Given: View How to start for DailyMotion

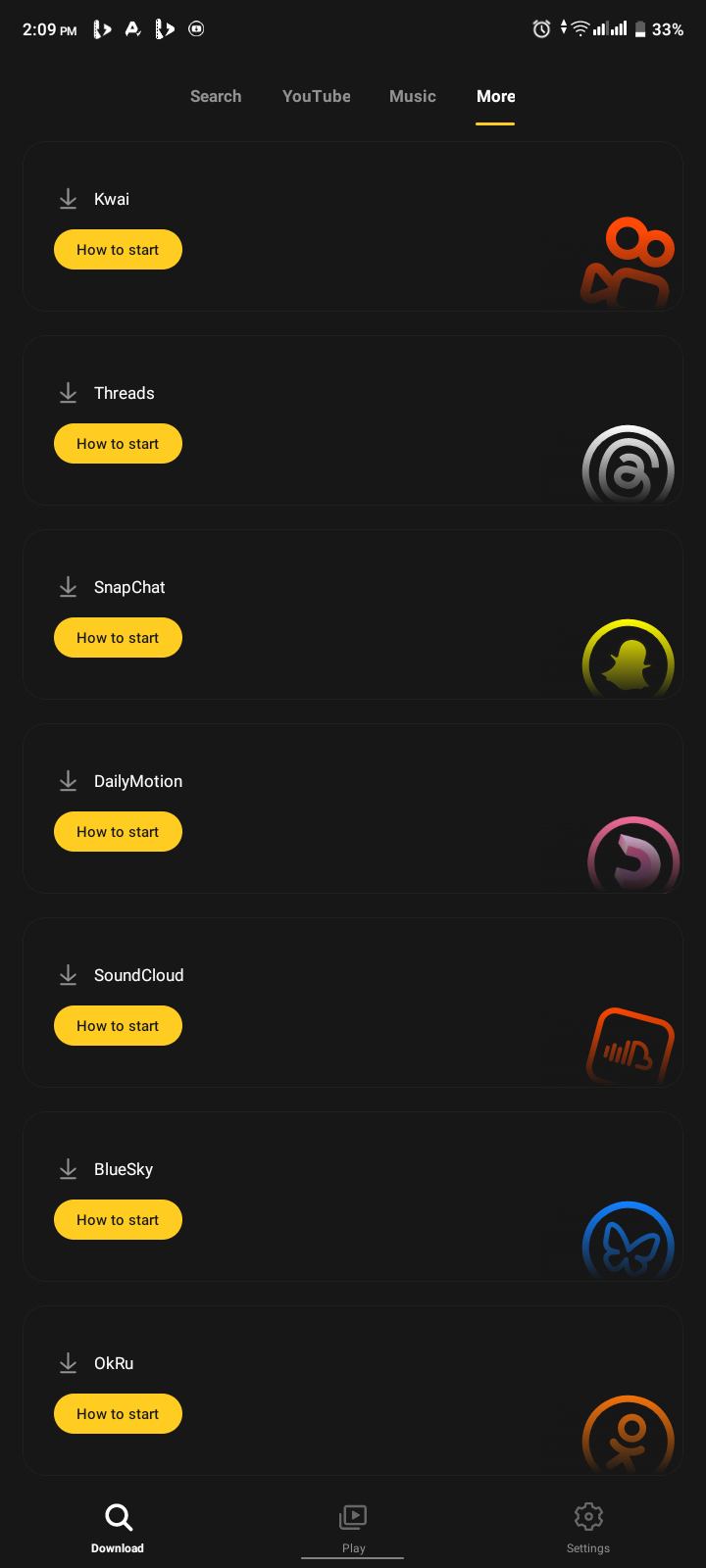Looking at the screenshot, I should pyautogui.click(x=118, y=832).
